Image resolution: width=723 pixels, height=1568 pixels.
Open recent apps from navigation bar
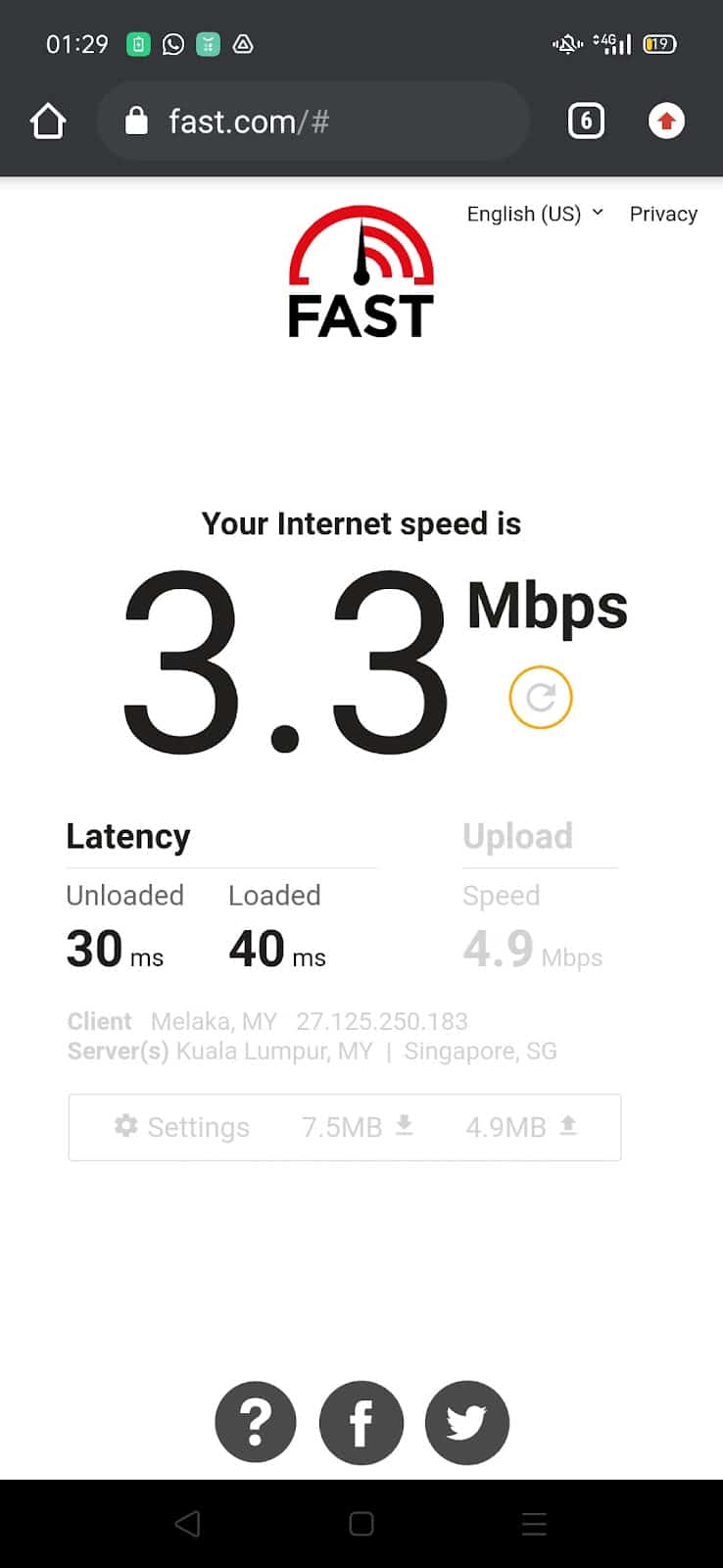534,1524
